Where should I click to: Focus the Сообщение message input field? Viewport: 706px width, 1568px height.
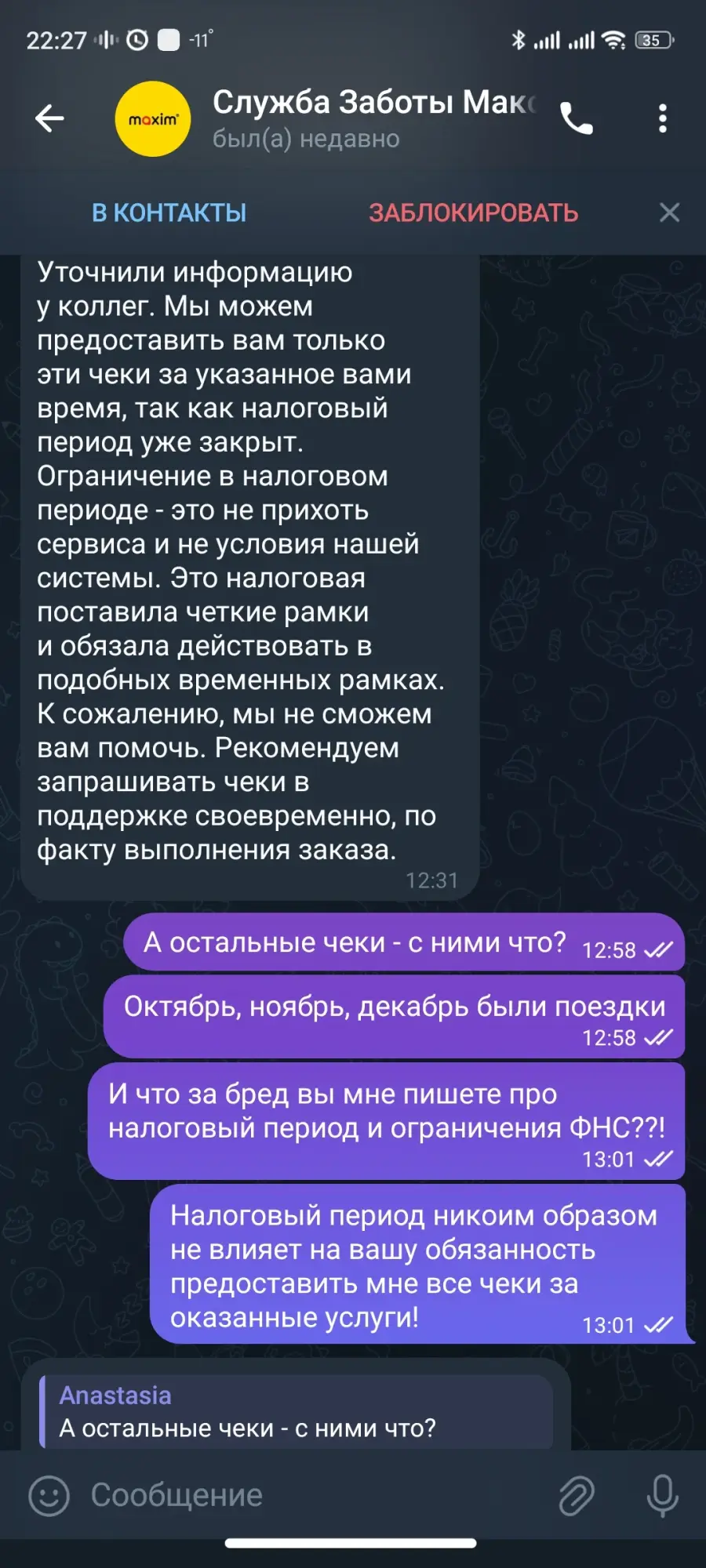click(x=314, y=1495)
